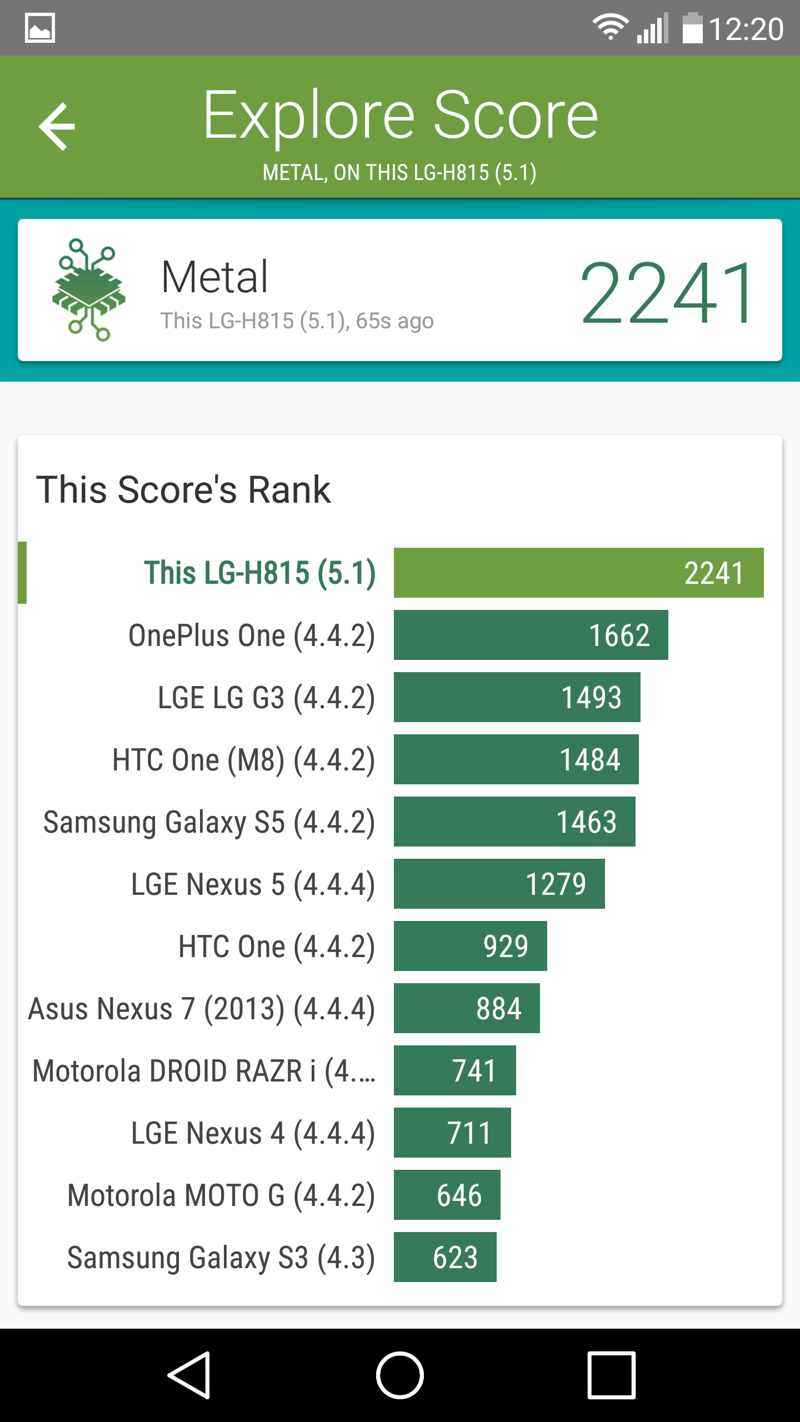The width and height of the screenshot is (800, 1422).
Task: Select the This LG-H815 (5.1) rank row
Action: (x=400, y=573)
